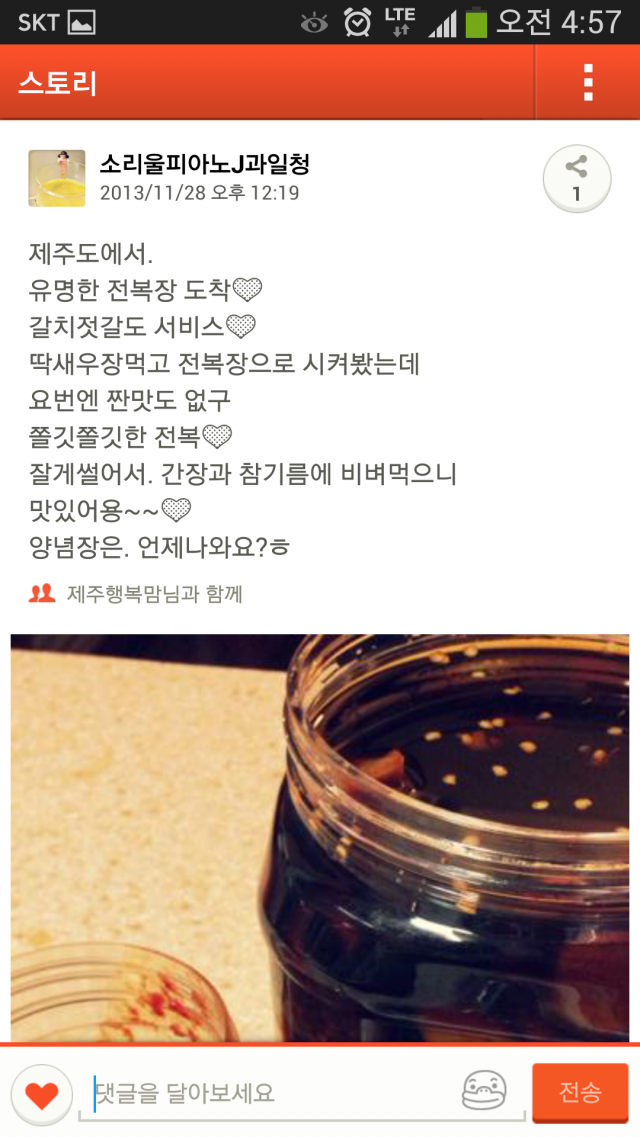Open the jar photo in the post
Viewport: 640px width, 1137px height.
coord(320,838)
